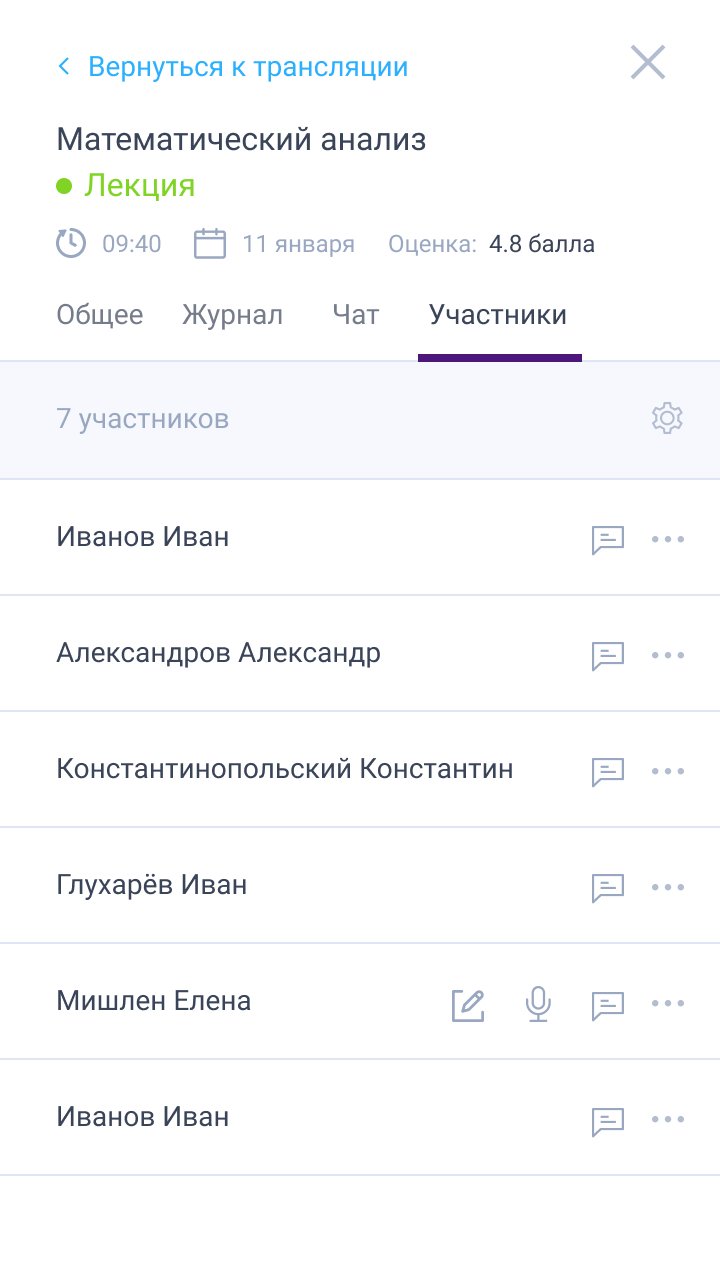Viewport: 720px width, 1280px height.
Task: Open the three-dot menu for Глухарёв Иван
Action: pos(667,887)
